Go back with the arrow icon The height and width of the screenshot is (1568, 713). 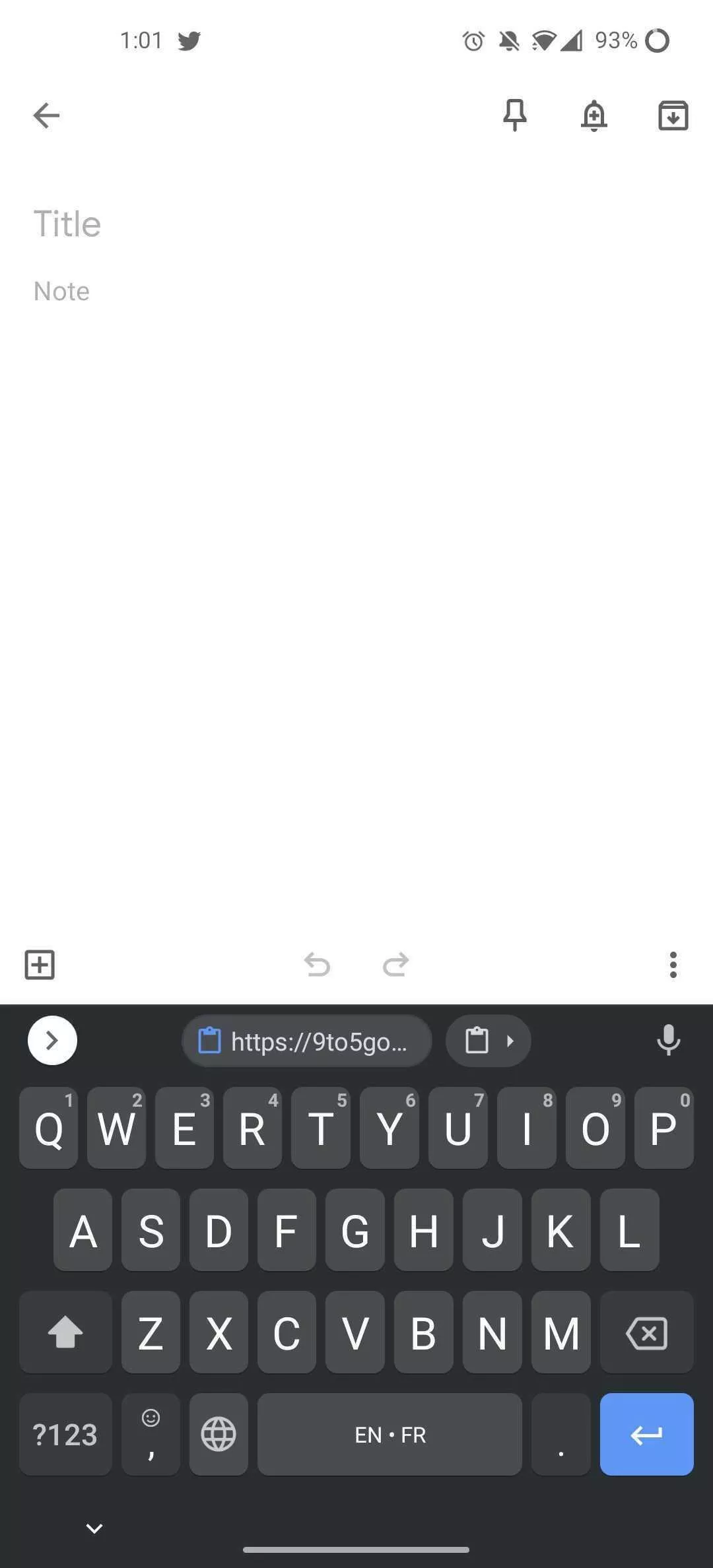tap(46, 115)
